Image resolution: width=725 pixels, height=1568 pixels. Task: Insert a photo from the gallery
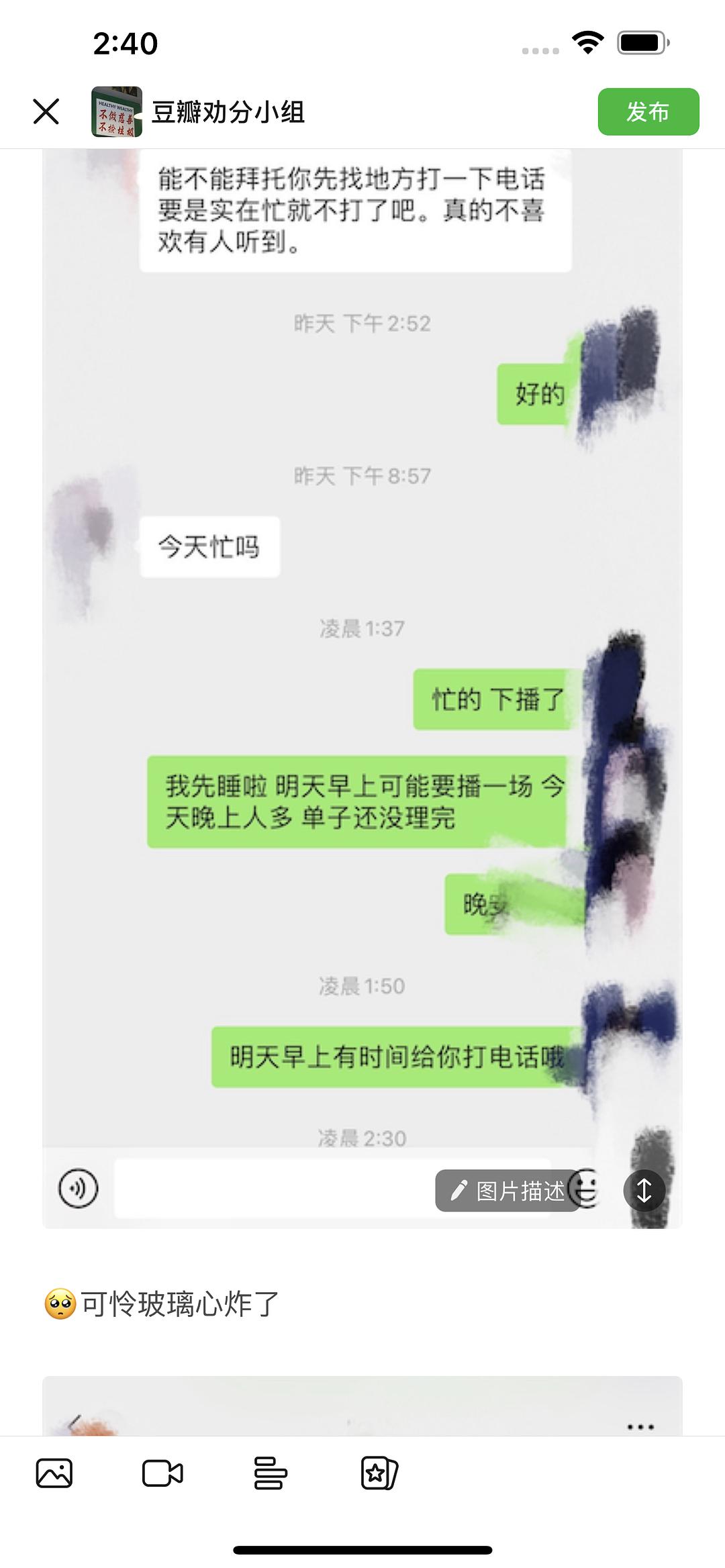tap(54, 1474)
